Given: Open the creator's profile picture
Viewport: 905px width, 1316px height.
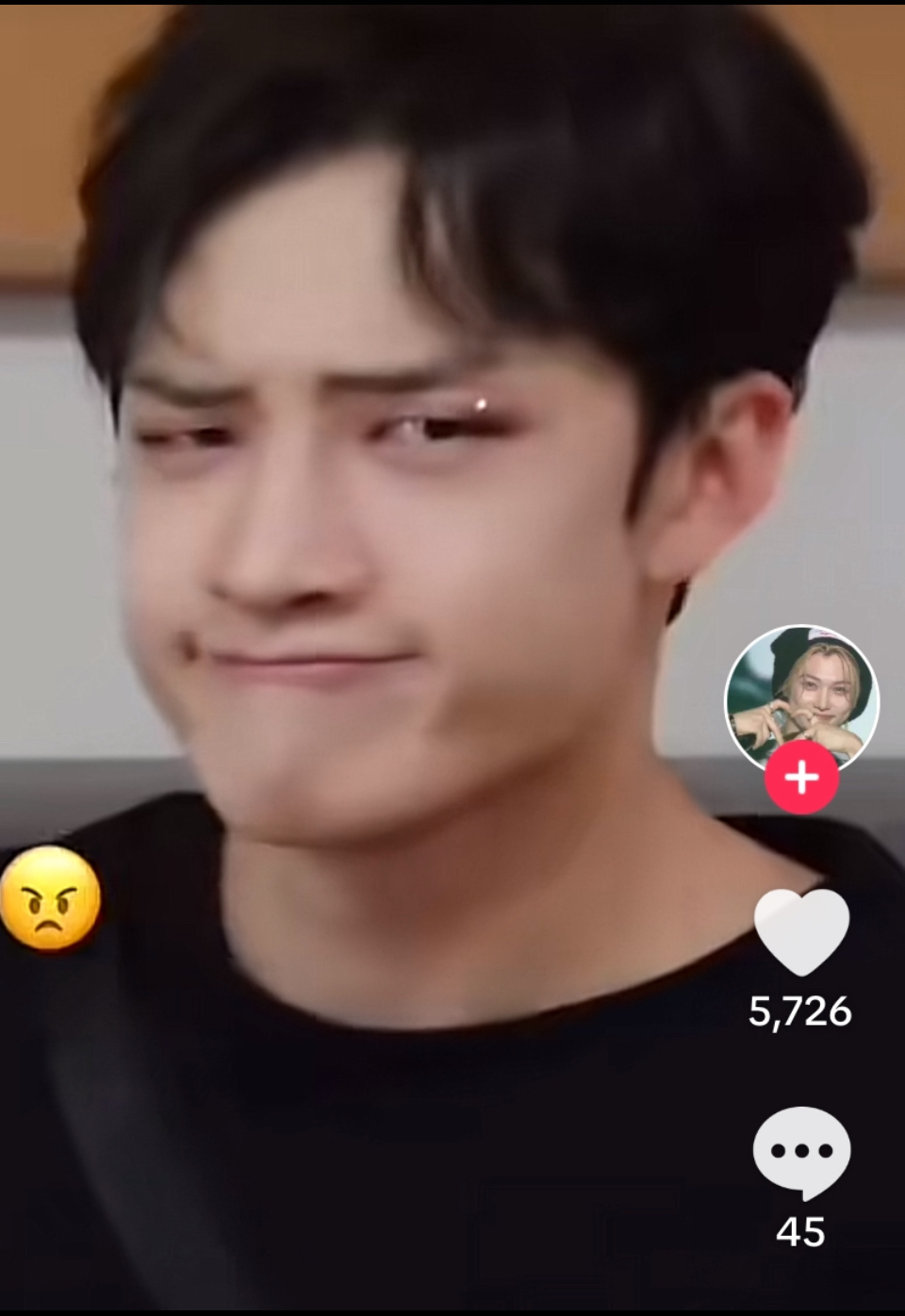Looking at the screenshot, I should (x=800, y=699).
